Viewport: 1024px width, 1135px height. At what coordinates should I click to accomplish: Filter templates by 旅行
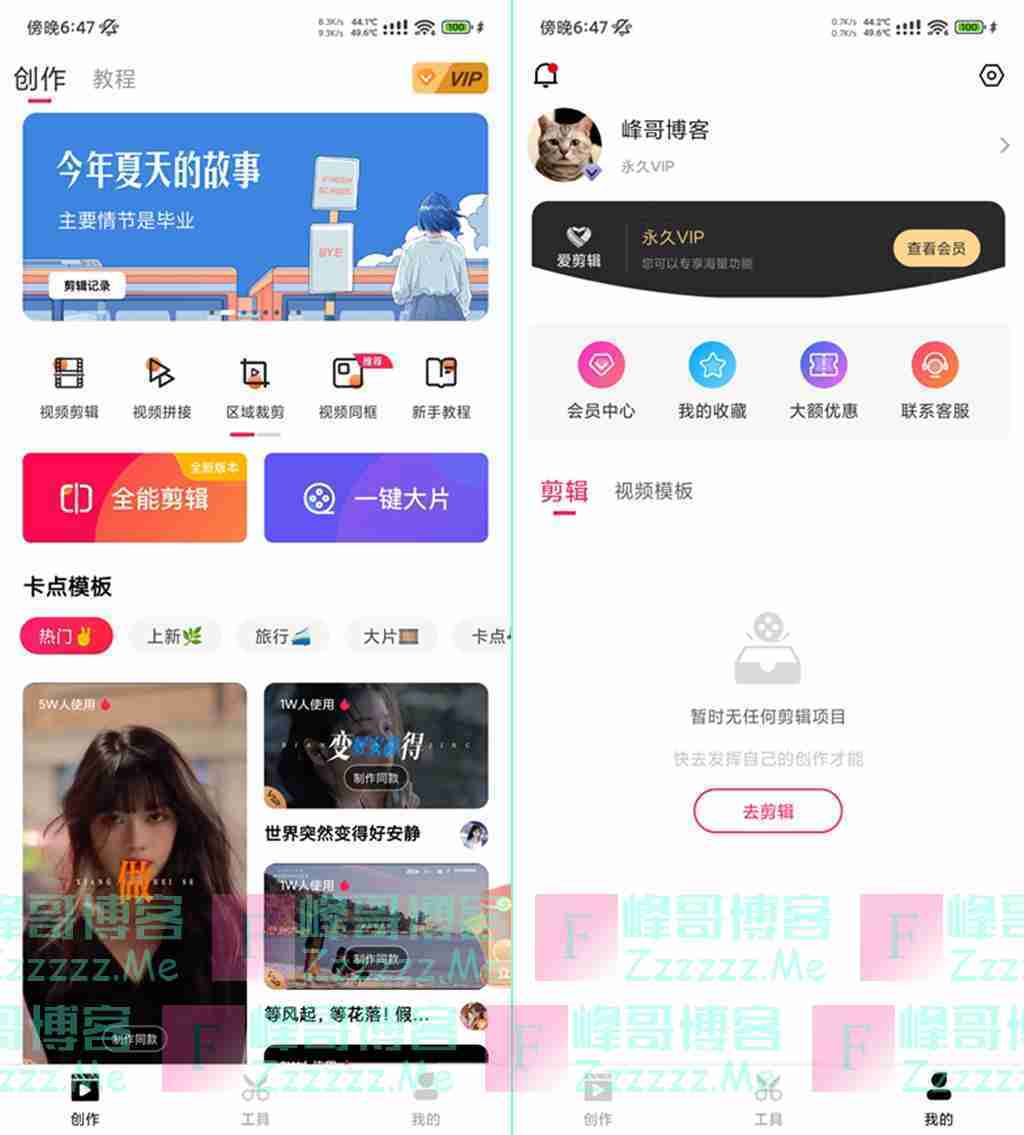pyautogui.click(x=282, y=636)
